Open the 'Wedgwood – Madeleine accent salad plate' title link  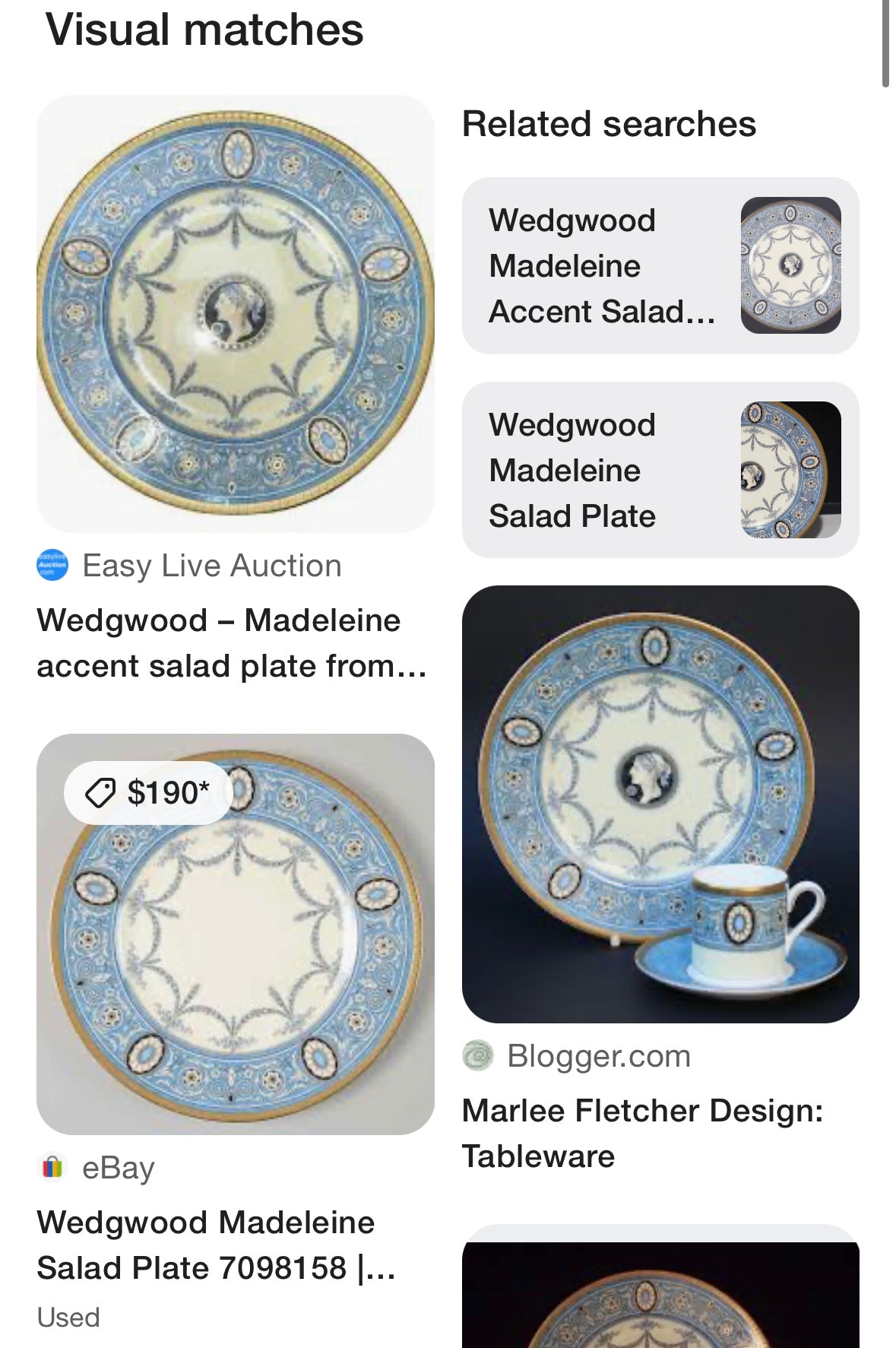pos(231,643)
